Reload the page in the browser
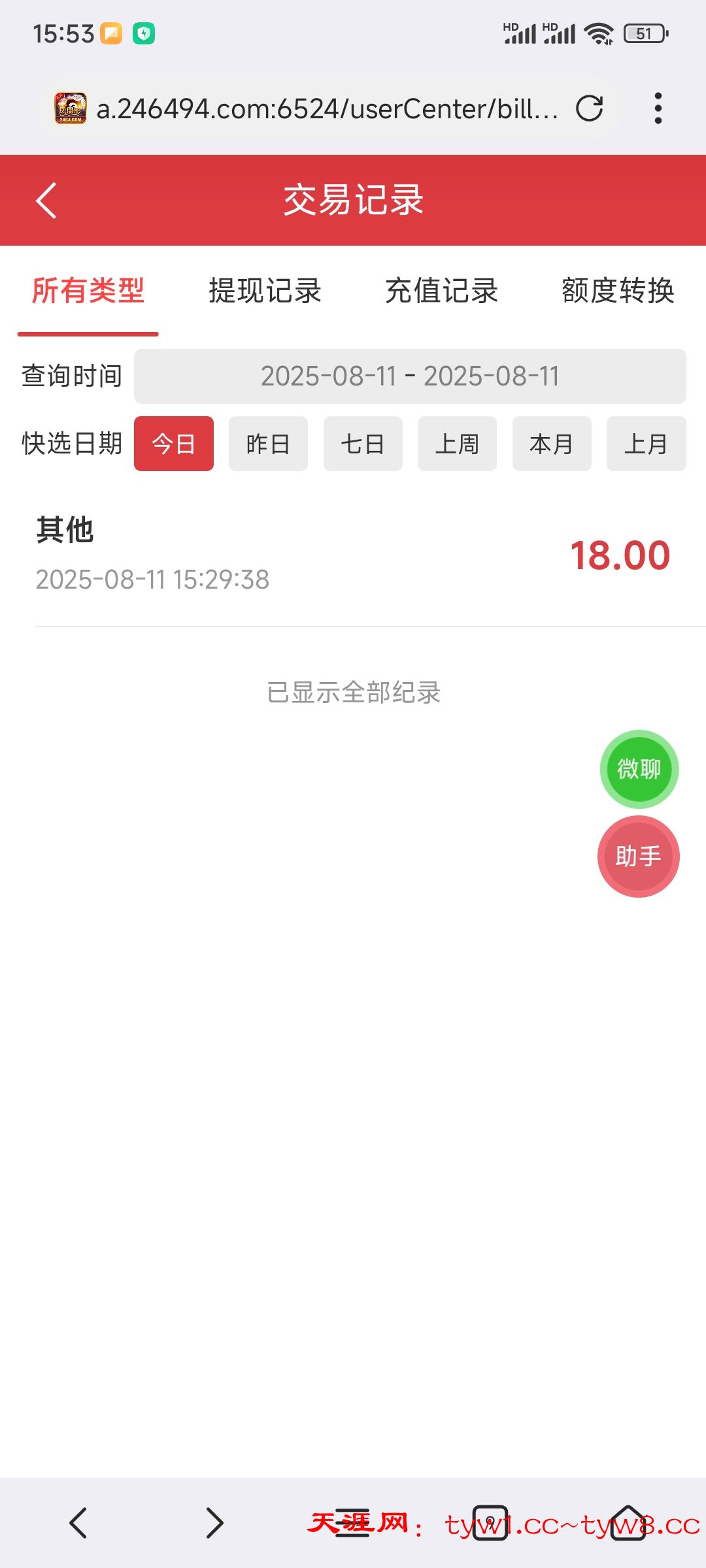 [589, 108]
